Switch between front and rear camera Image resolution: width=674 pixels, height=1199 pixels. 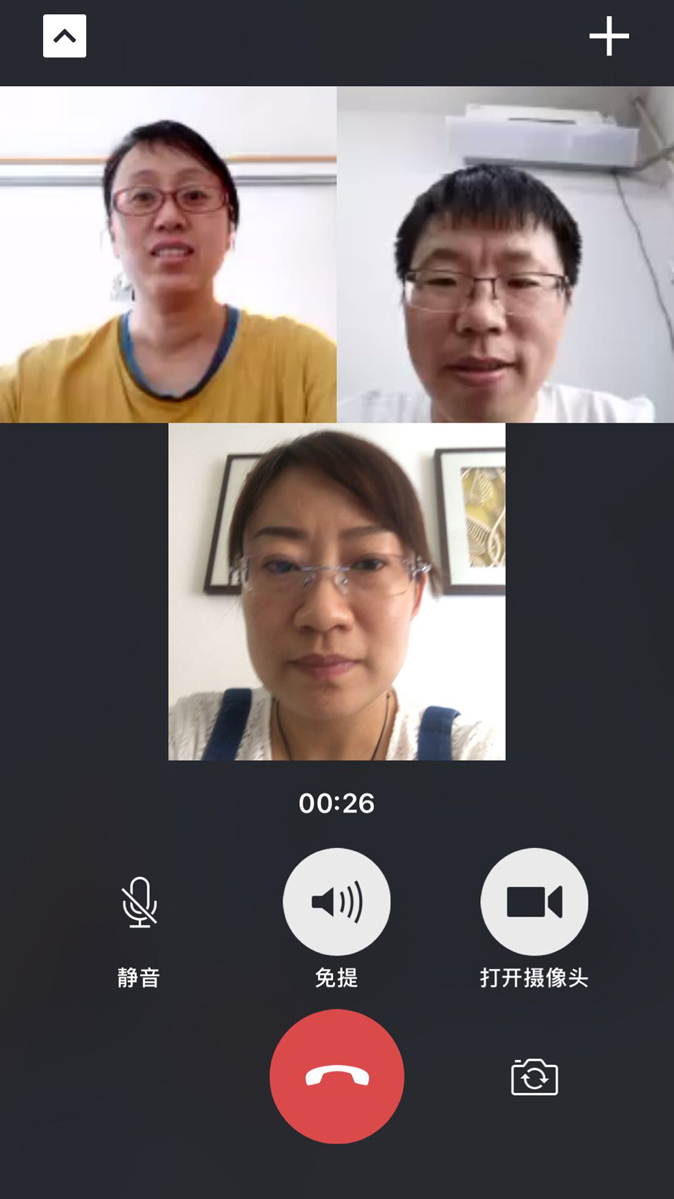(534, 1077)
